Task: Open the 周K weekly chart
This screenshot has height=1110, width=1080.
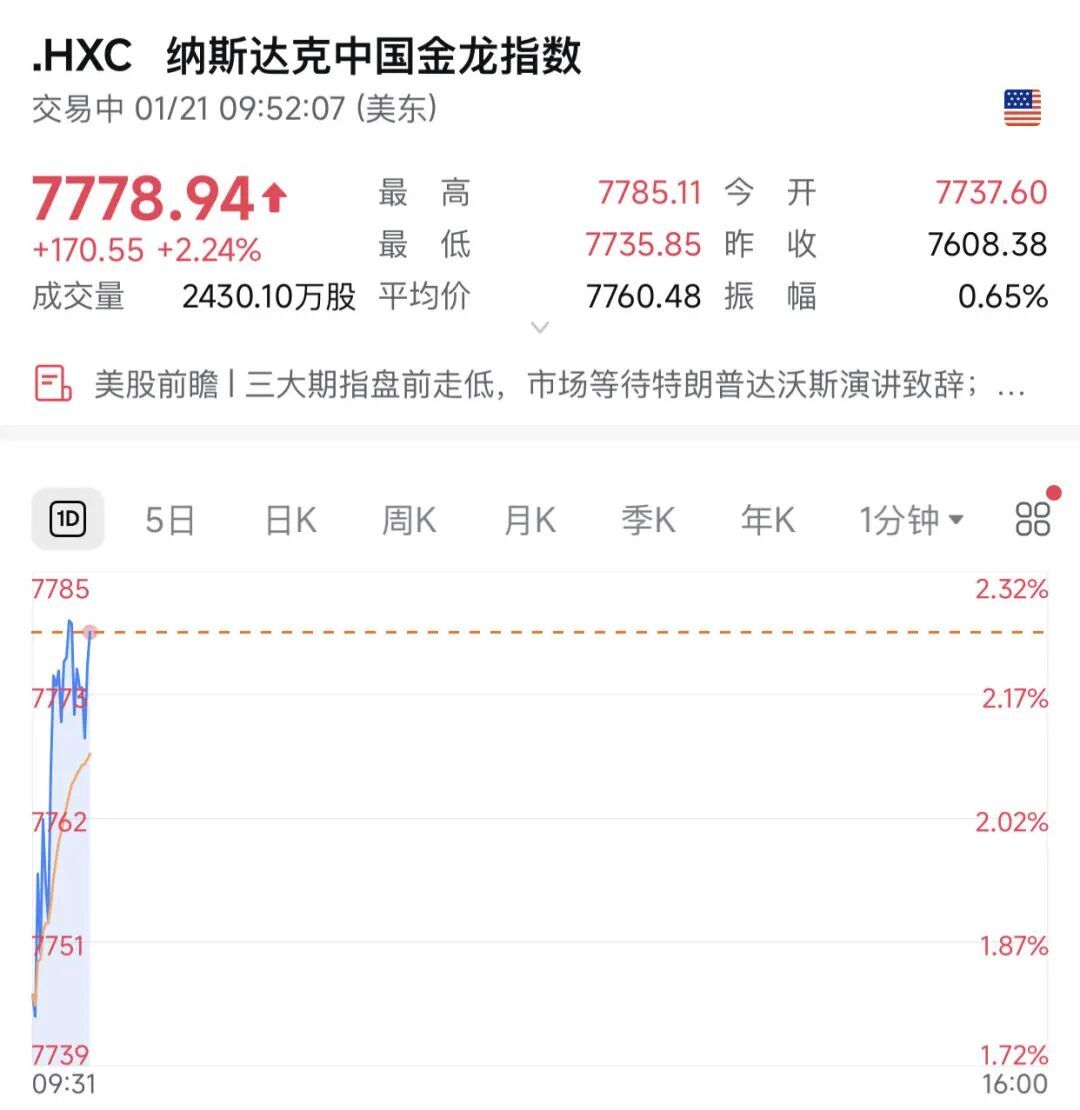Action: click(409, 520)
